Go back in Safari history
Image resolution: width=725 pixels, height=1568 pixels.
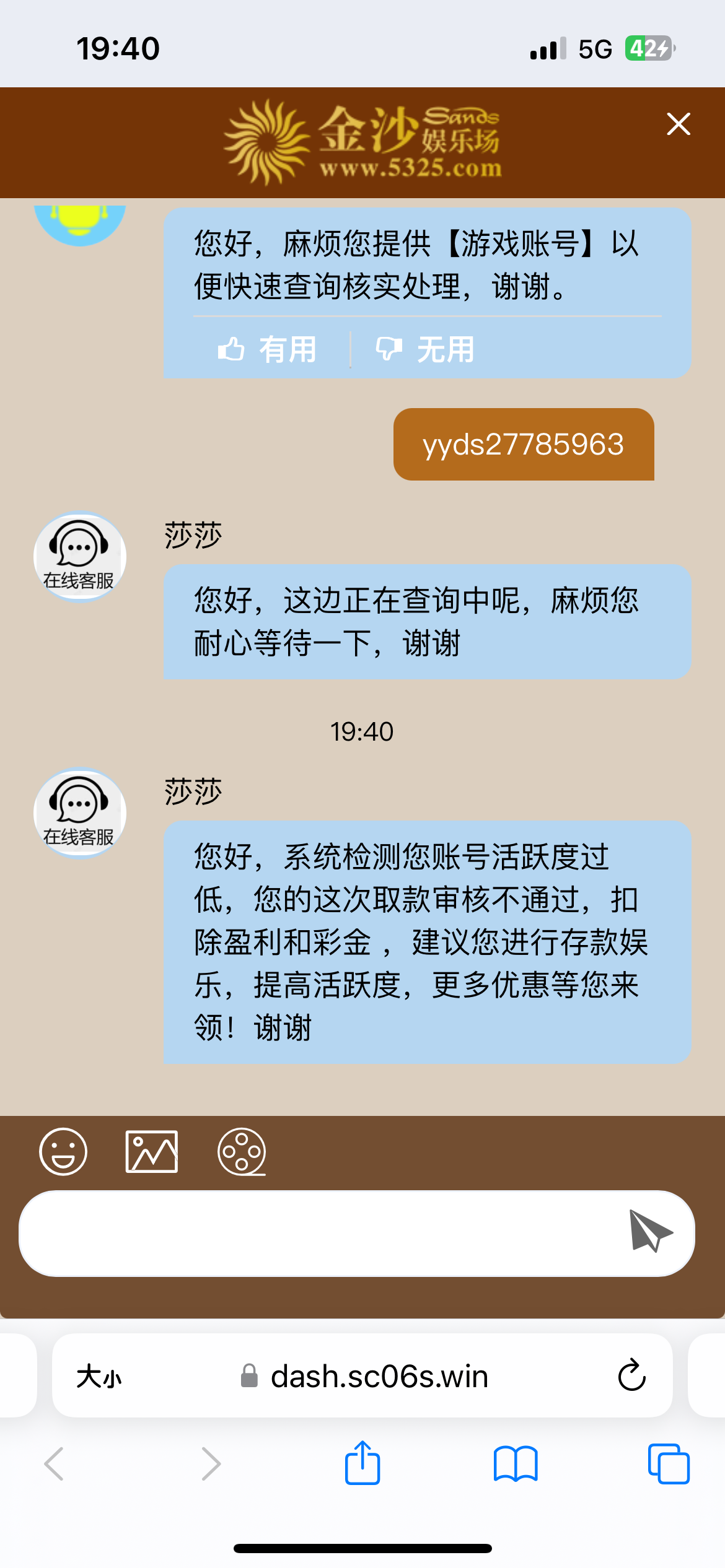point(55,1464)
